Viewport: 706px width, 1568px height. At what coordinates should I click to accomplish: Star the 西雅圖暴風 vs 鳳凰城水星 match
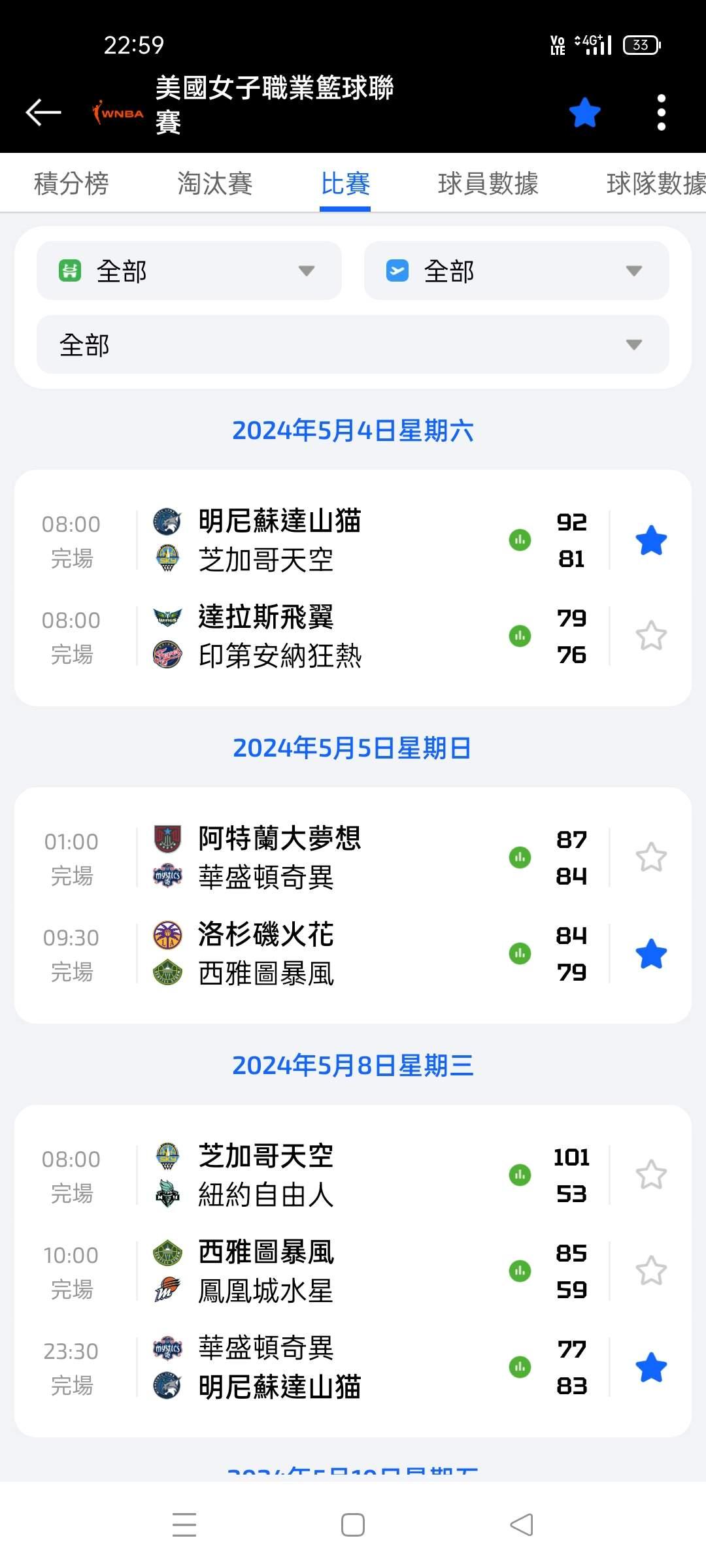[x=651, y=1271]
